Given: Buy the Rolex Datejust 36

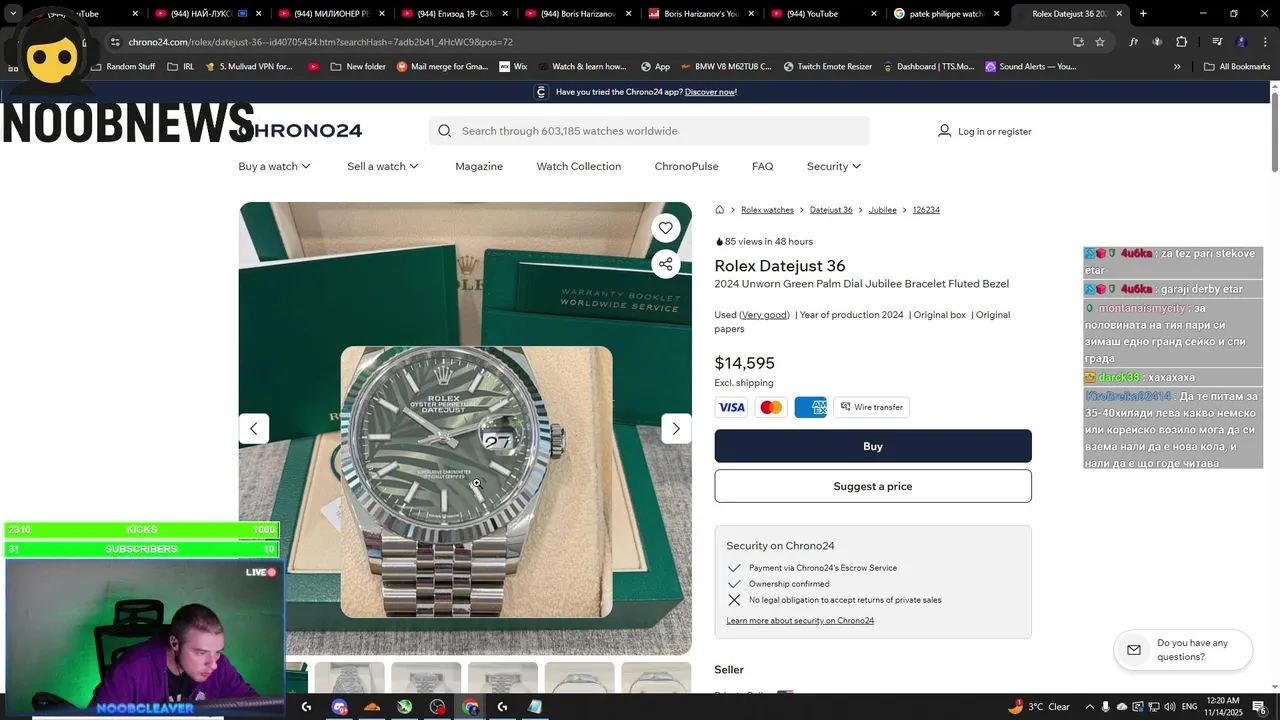Looking at the screenshot, I should coord(872,446).
